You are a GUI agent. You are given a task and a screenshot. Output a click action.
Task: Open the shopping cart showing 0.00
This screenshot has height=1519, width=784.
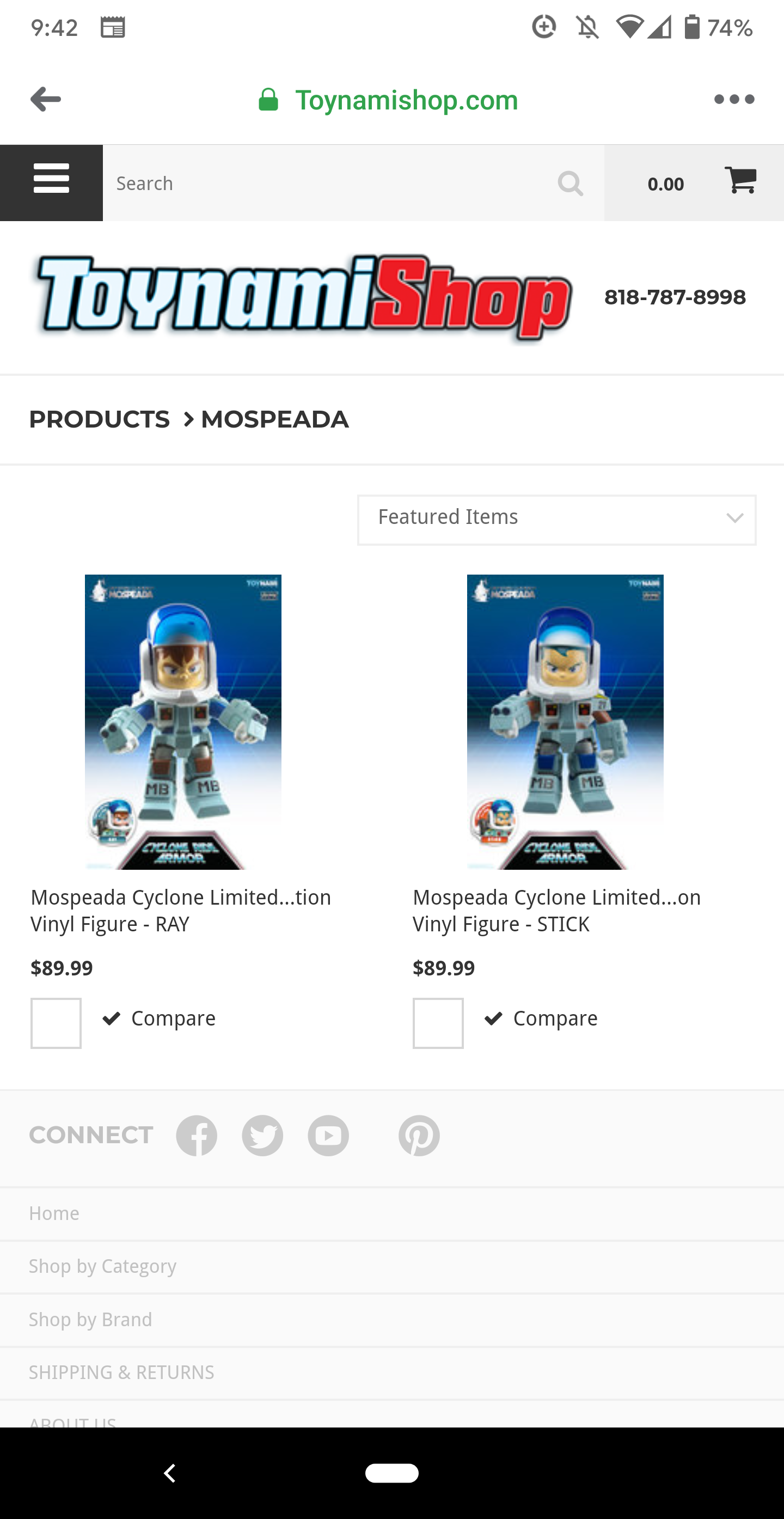(x=694, y=183)
